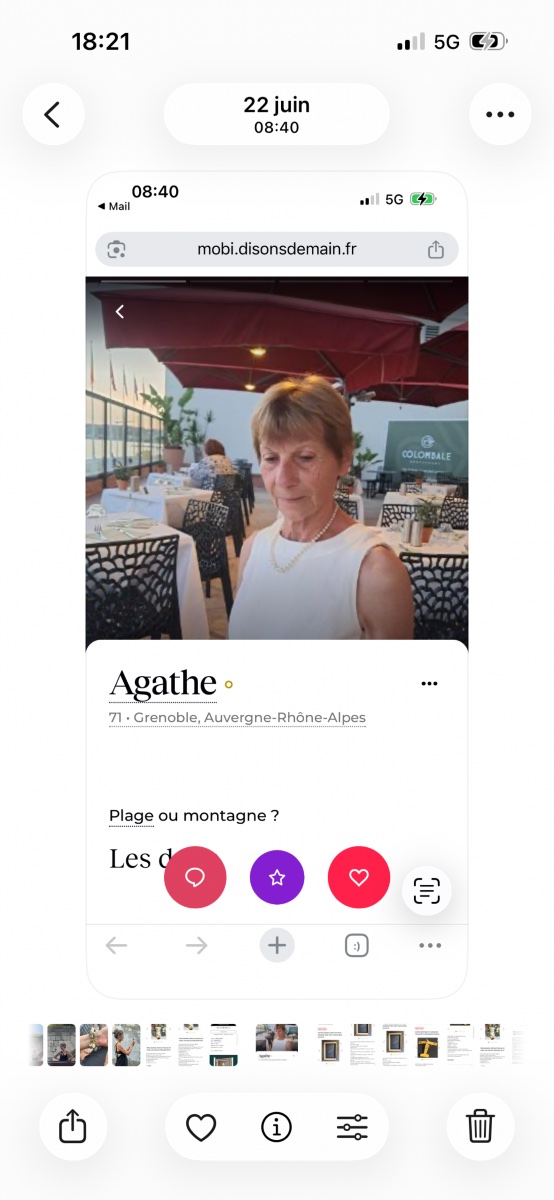Open the edit adjustments sliders tool
The width and height of the screenshot is (554, 1200).
coord(352,1128)
